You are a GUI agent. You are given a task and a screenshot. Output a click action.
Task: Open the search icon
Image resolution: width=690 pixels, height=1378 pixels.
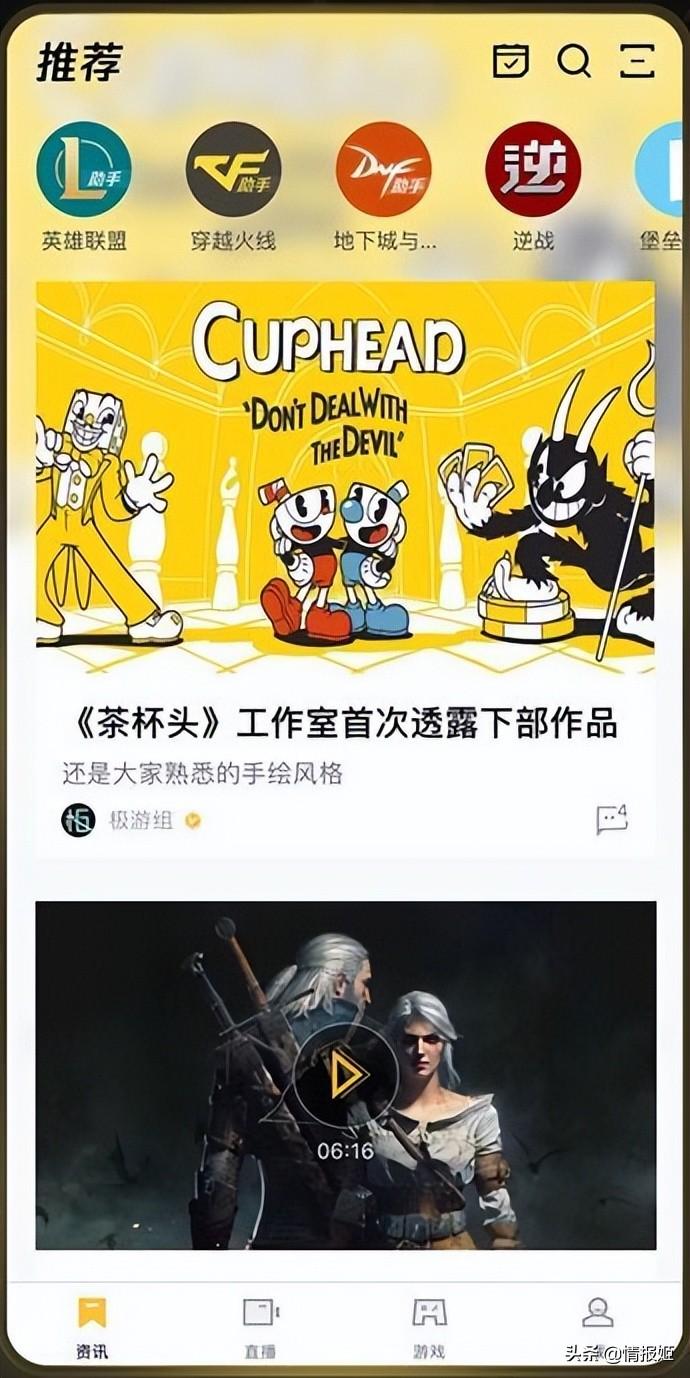[x=574, y=61]
